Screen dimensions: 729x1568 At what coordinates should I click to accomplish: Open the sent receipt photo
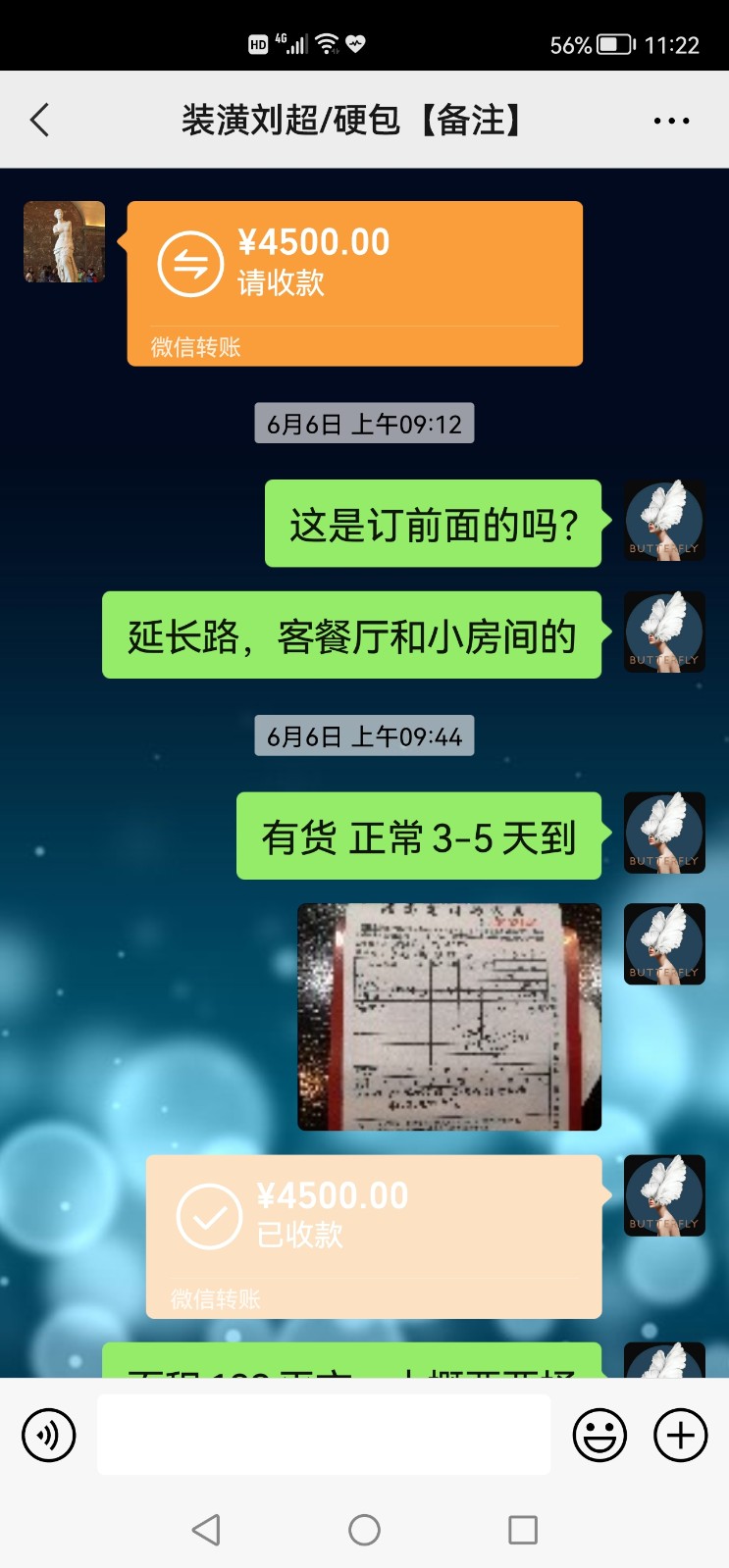point(449,1017)
